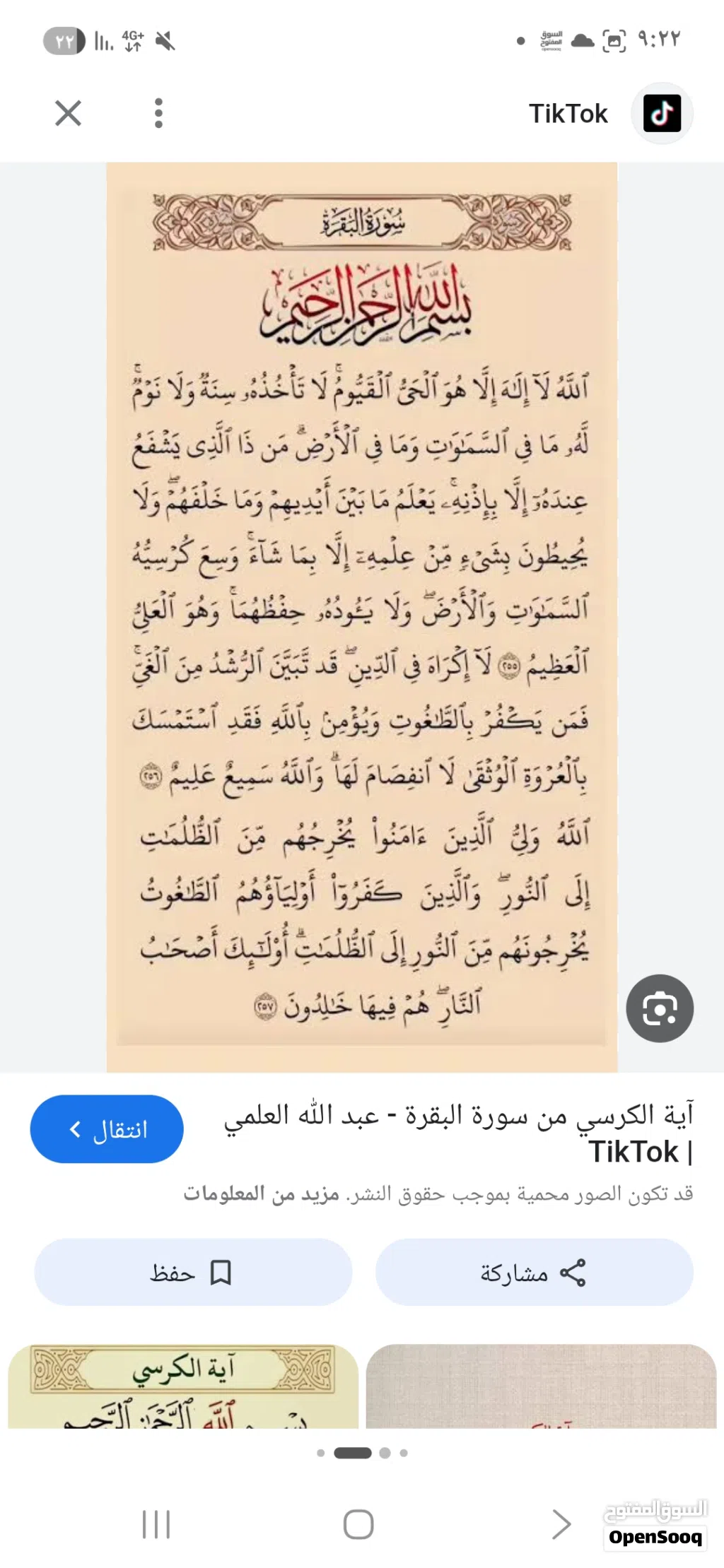Share the image via مشاركة
Image resolution: width=724 pixels, height=1568 pixels.
pyautogui.click(x=535, y=1273)
